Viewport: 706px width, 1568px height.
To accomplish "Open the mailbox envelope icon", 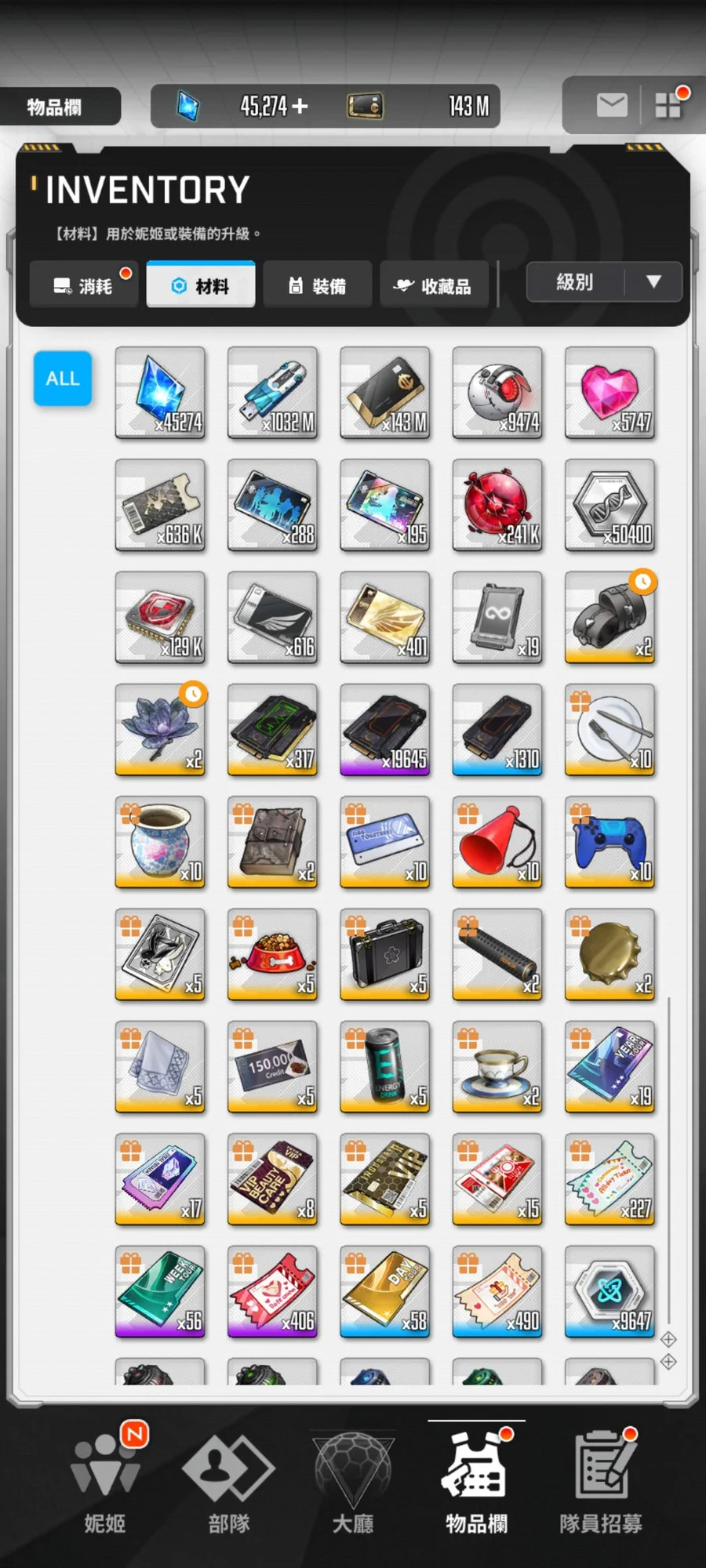I will [x=611, y=105].
